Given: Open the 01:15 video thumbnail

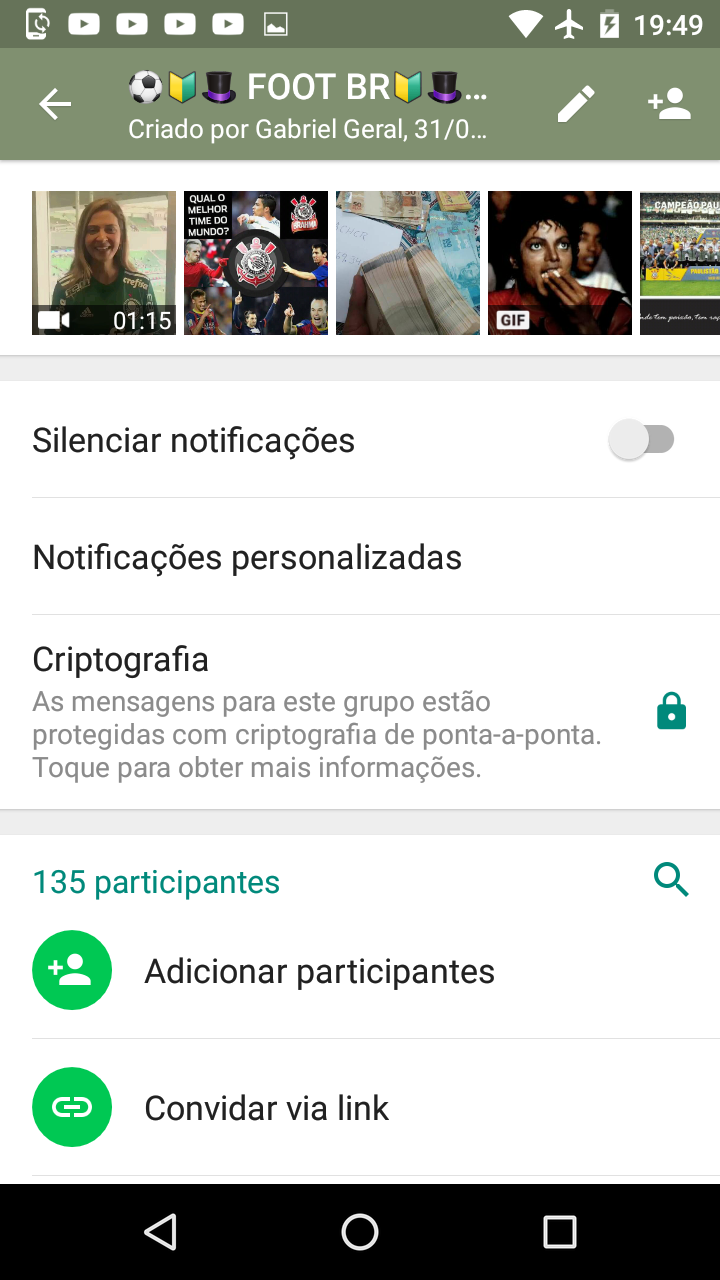Looking at the screenshot, I should (104, 262).
